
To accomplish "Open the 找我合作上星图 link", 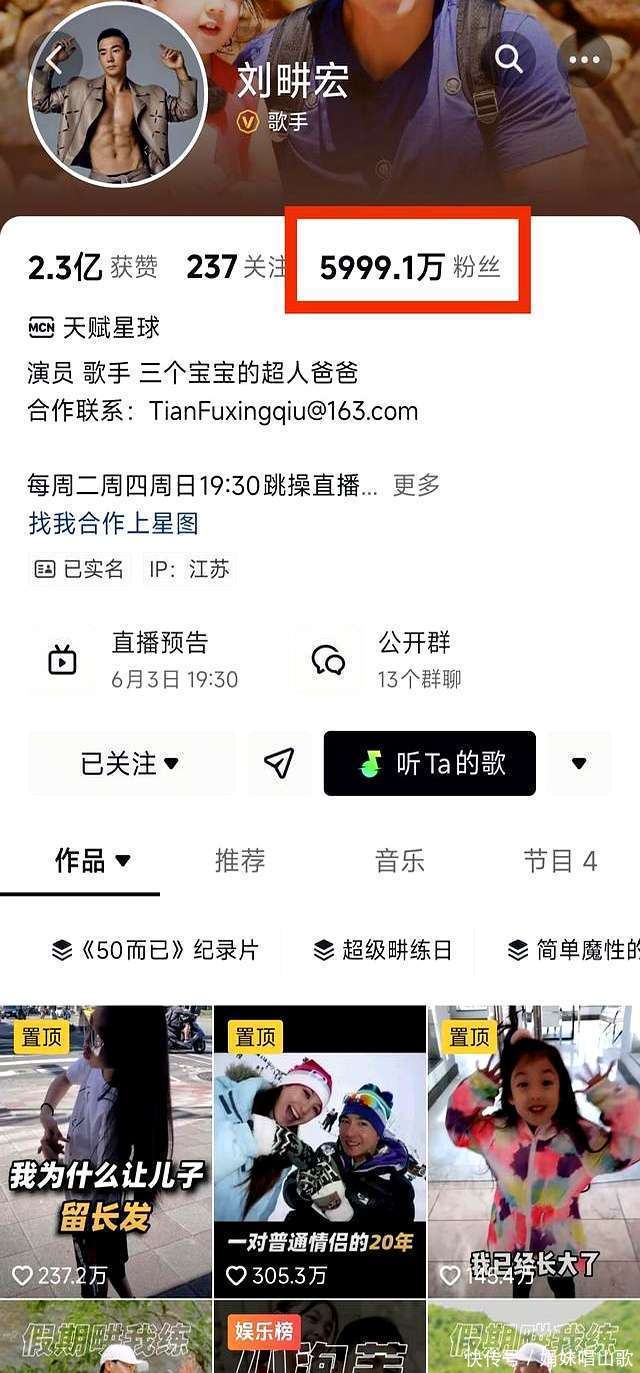I will [113, 522].
